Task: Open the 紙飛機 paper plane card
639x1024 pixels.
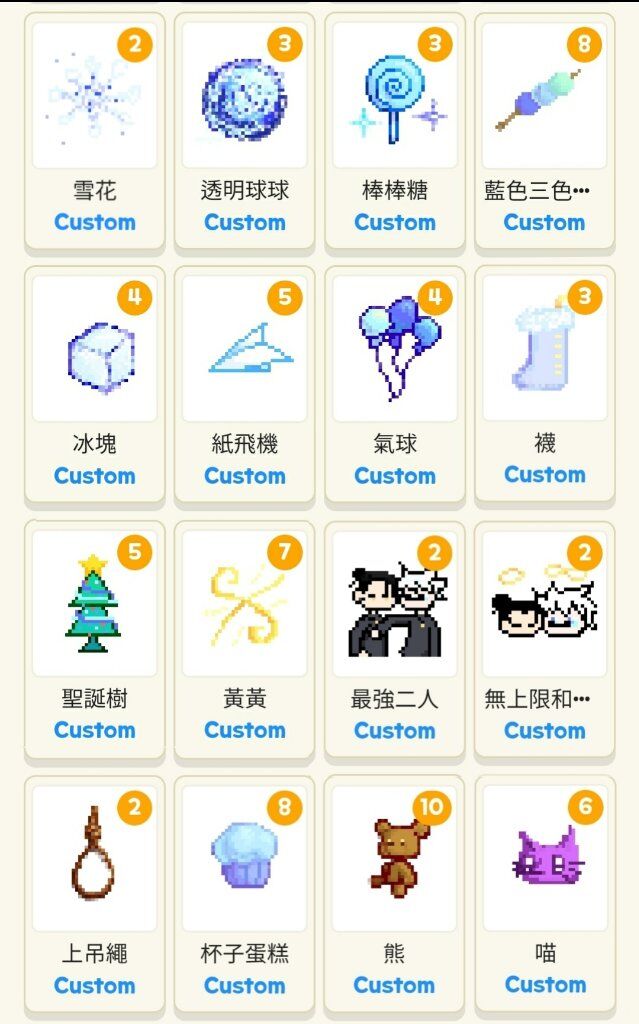Action: coord(244,385)
